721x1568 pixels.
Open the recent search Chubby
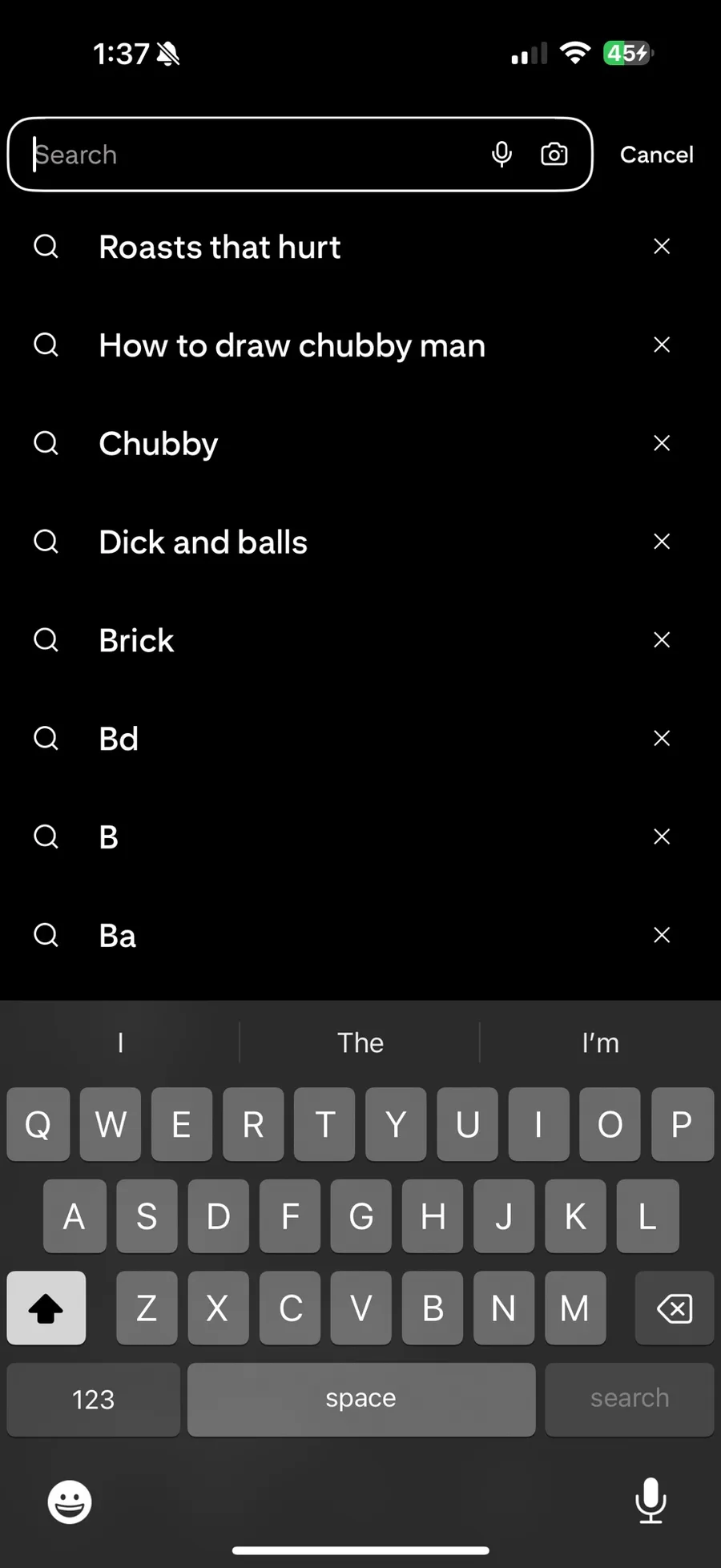[x=158, y=444]
